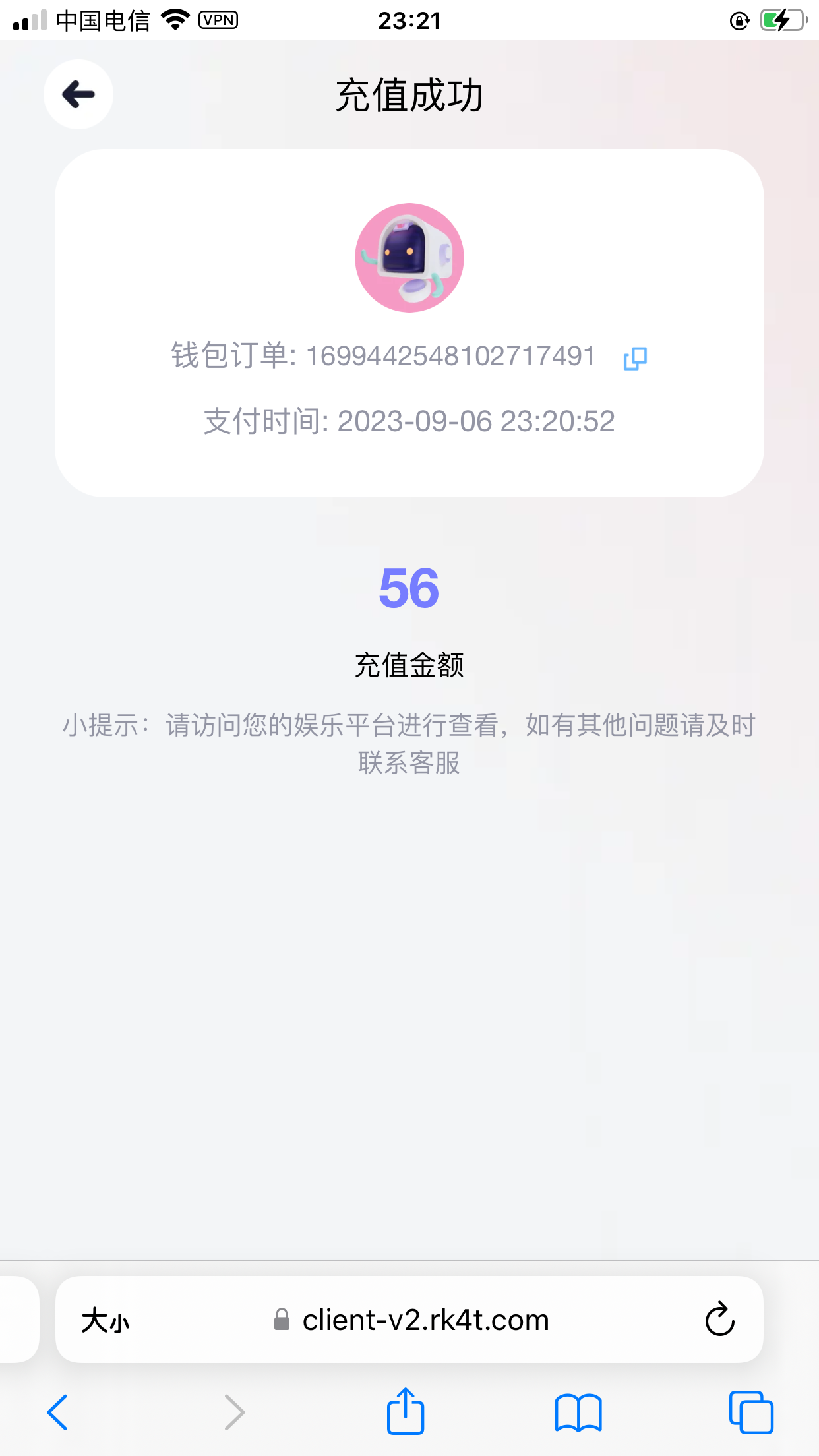Open the 大小 text size menu
This screenshot has width=819, height=1456.
point(106,1321)
